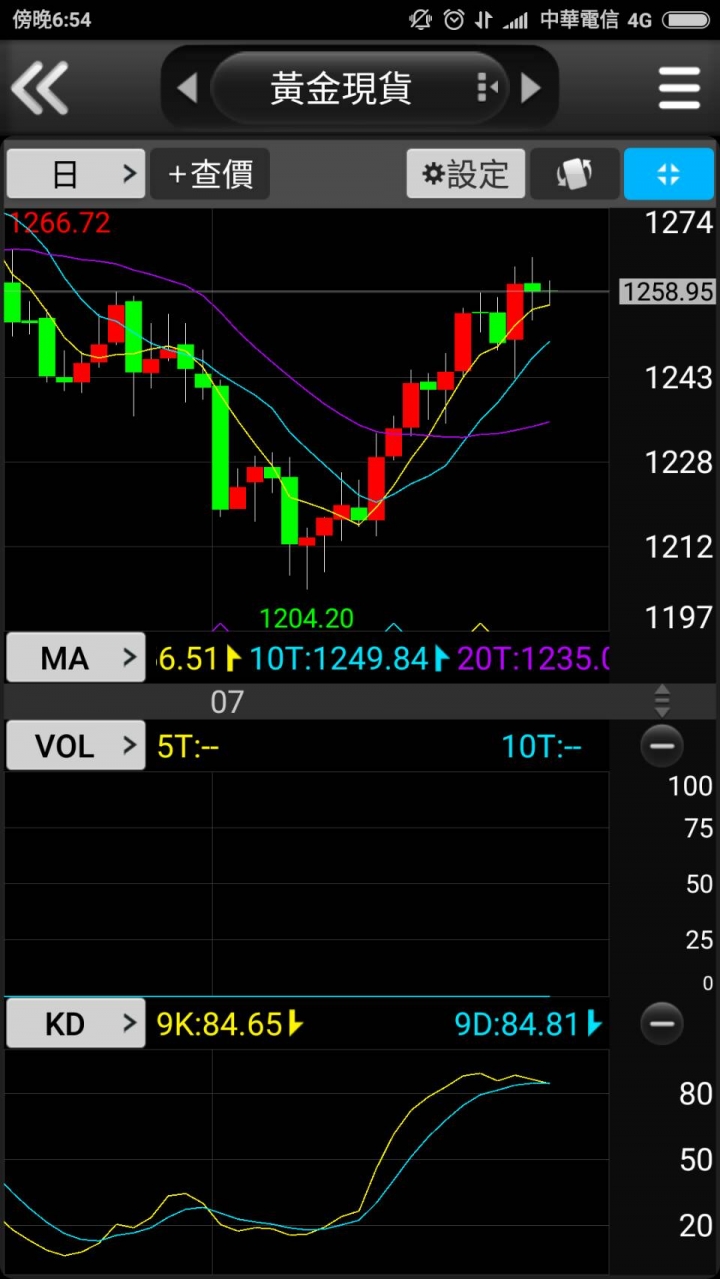Image resolution: width=720 pixels, height=1279 pixels.
Task: Rotate the chart orientation
Action: [x=574, y=174]
